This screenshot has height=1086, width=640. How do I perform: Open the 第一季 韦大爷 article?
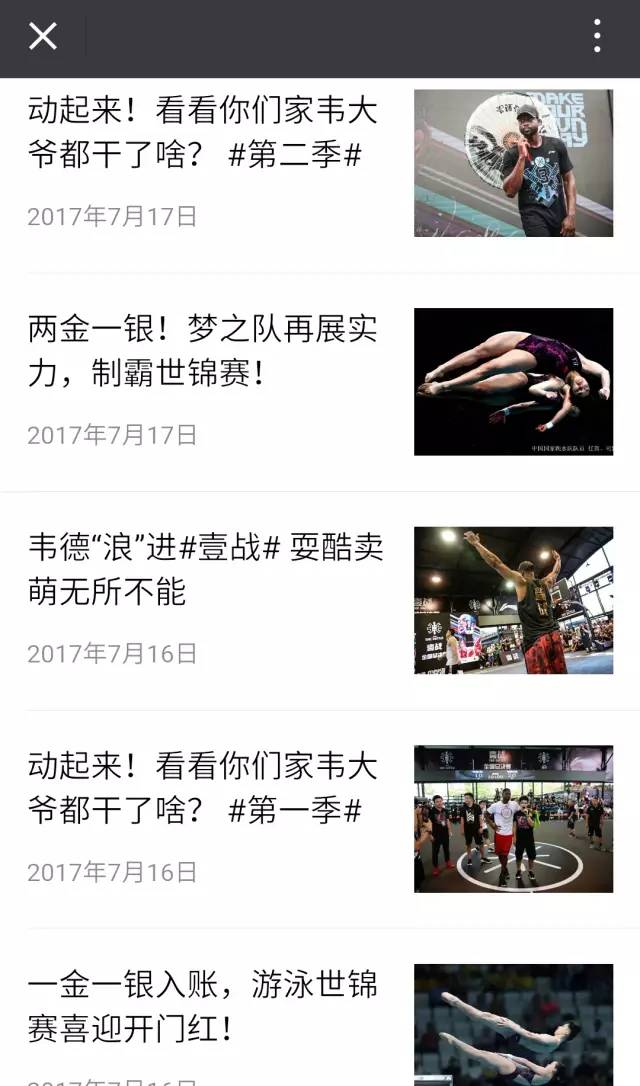coord(204,788)
